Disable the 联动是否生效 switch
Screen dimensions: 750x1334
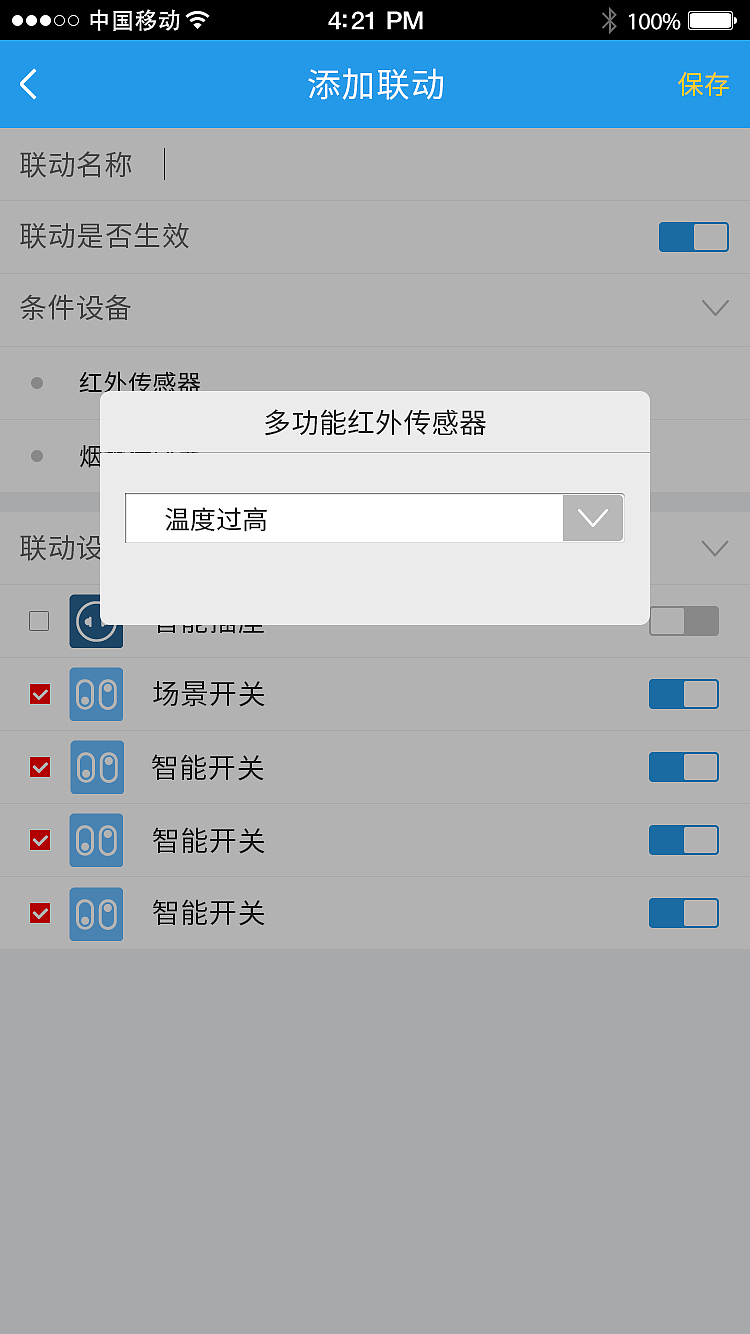tap(694, 237)
